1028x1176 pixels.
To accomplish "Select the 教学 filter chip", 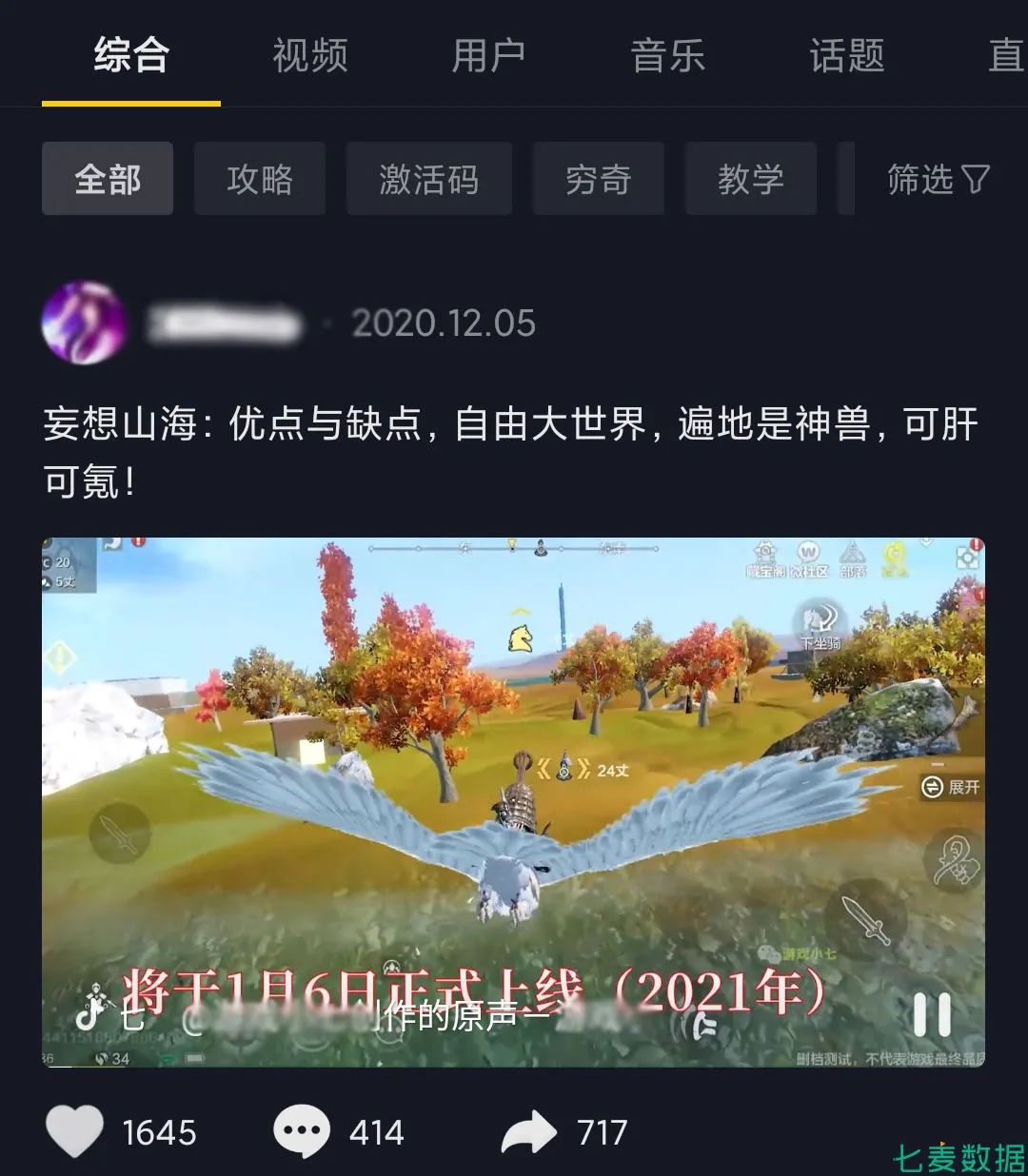I will coord(750,179).
